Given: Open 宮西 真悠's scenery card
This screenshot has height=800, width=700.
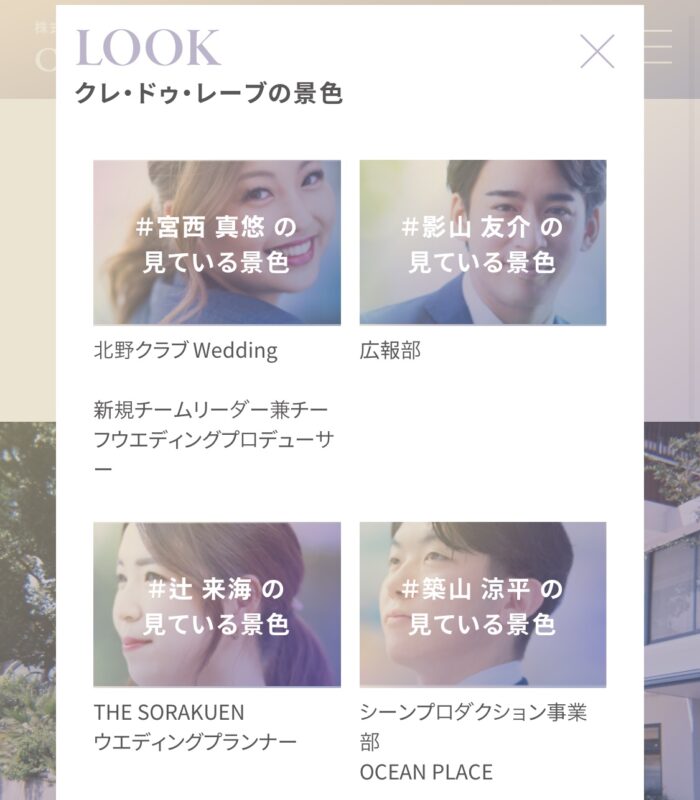Looking at the screenshot, I should point(217,243).
